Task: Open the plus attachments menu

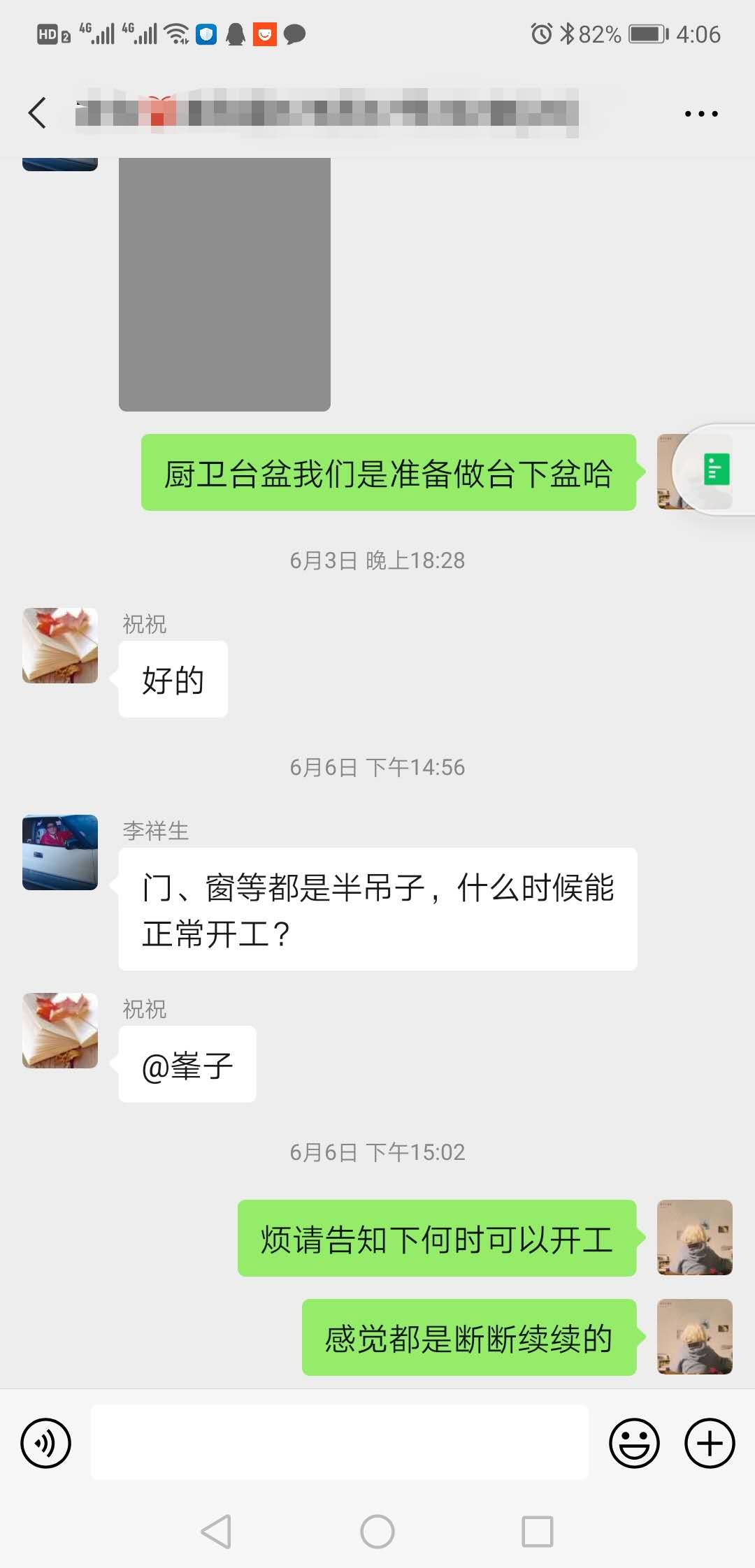Action: pyautogui.click(x=710, y=1444)
